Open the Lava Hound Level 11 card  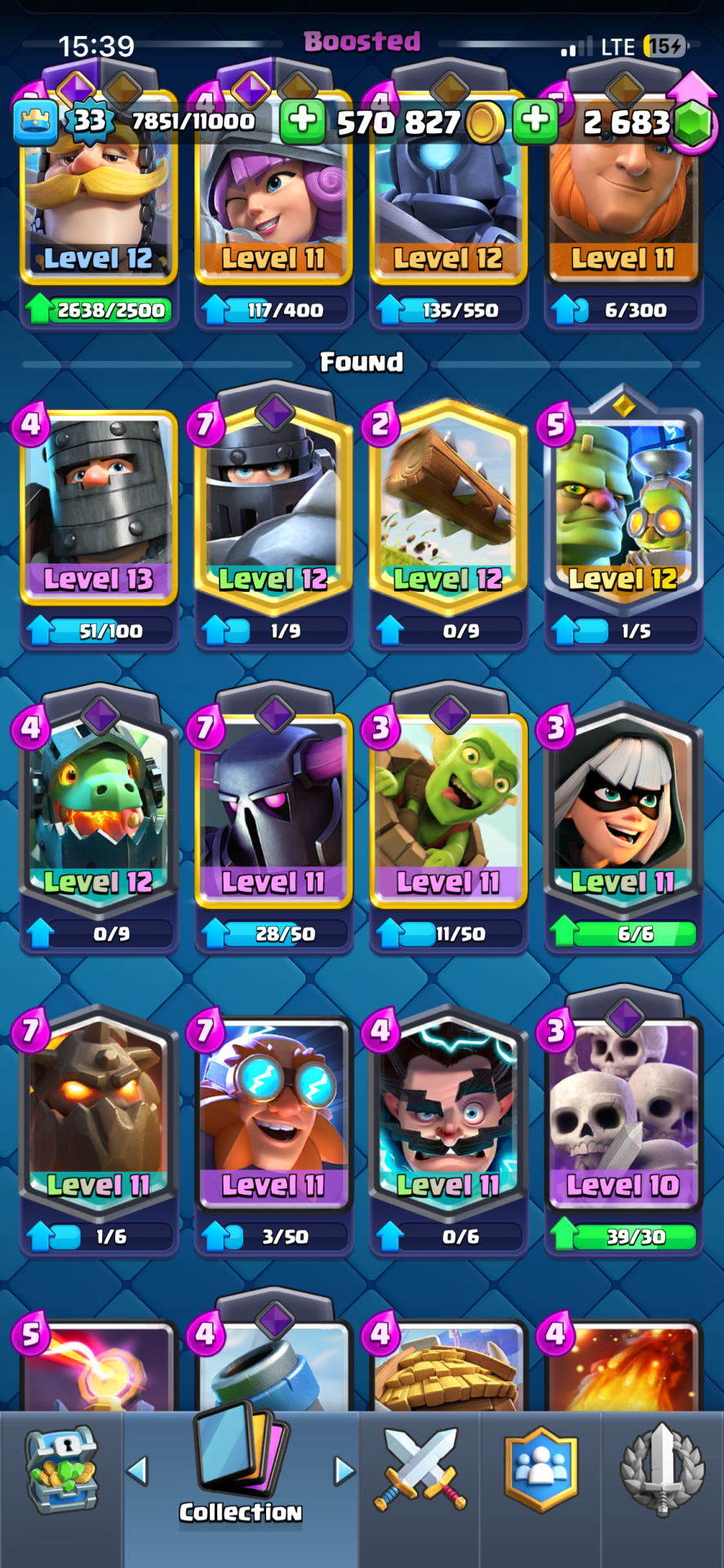tap(99, 1111)
